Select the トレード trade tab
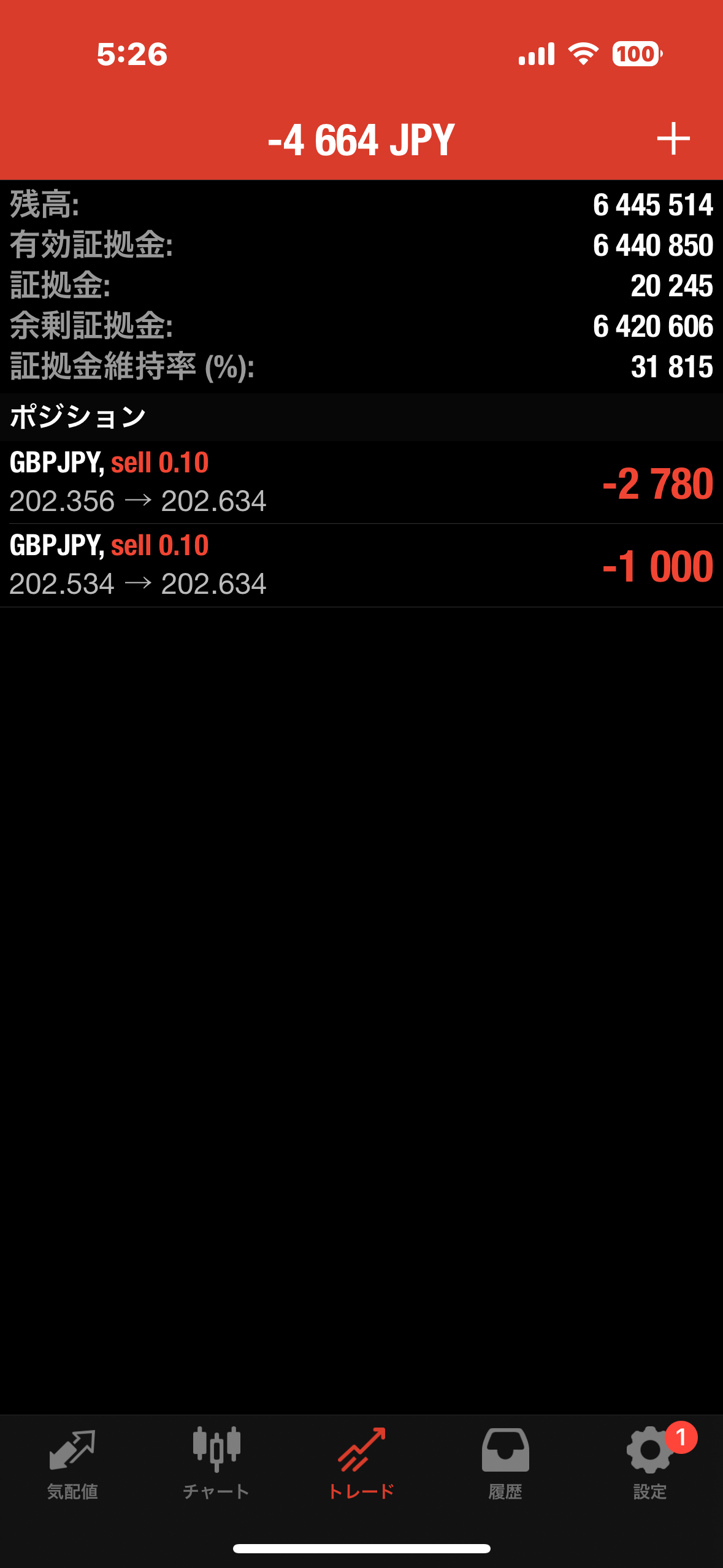This screenshot has height=1568, width=723. pyautogui.click(x=361, y=1462)
